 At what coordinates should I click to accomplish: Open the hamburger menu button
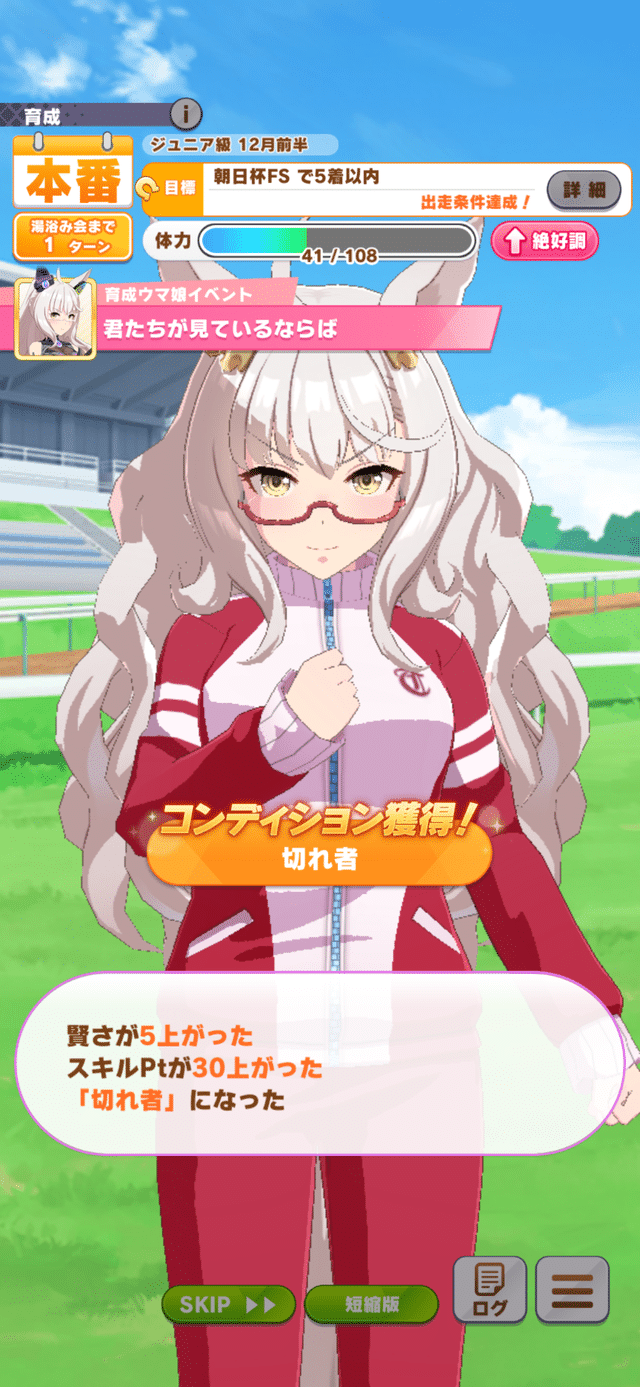click(x=572, y=1290)
